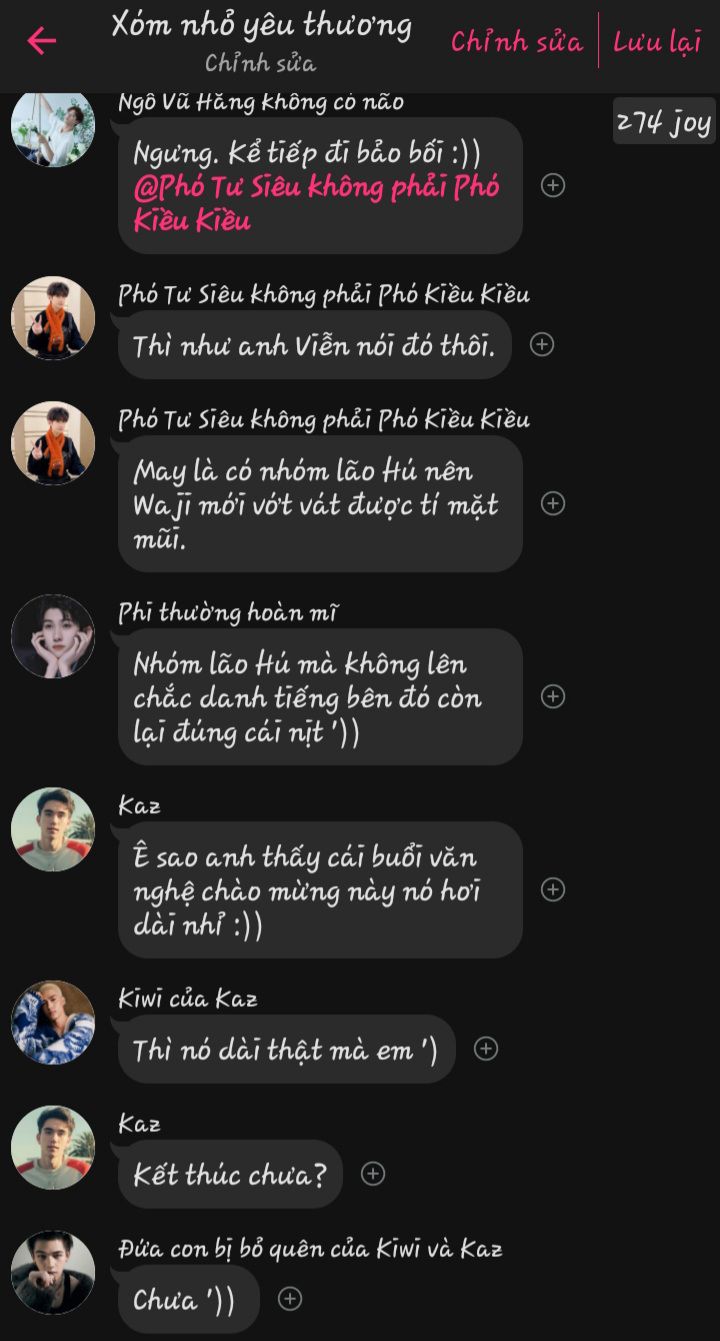Viewport: 720px width, 1341px height.
Task: Tap the pink Chỉnh sửa button
Action: (517, 42)
